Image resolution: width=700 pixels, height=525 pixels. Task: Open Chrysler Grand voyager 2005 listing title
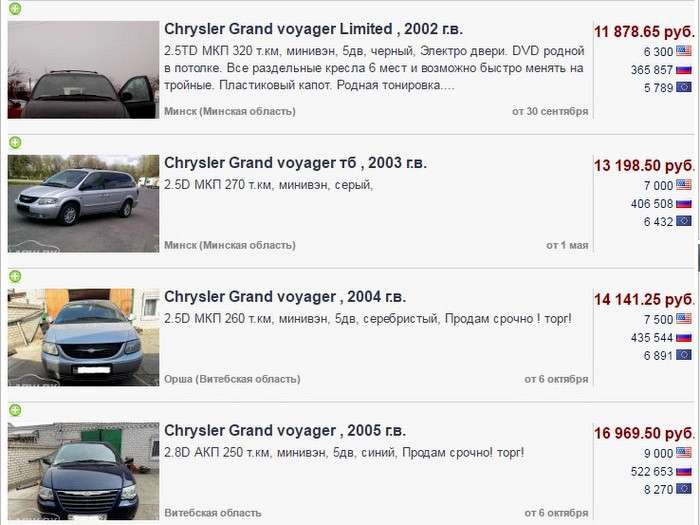[x=284, y=431]
